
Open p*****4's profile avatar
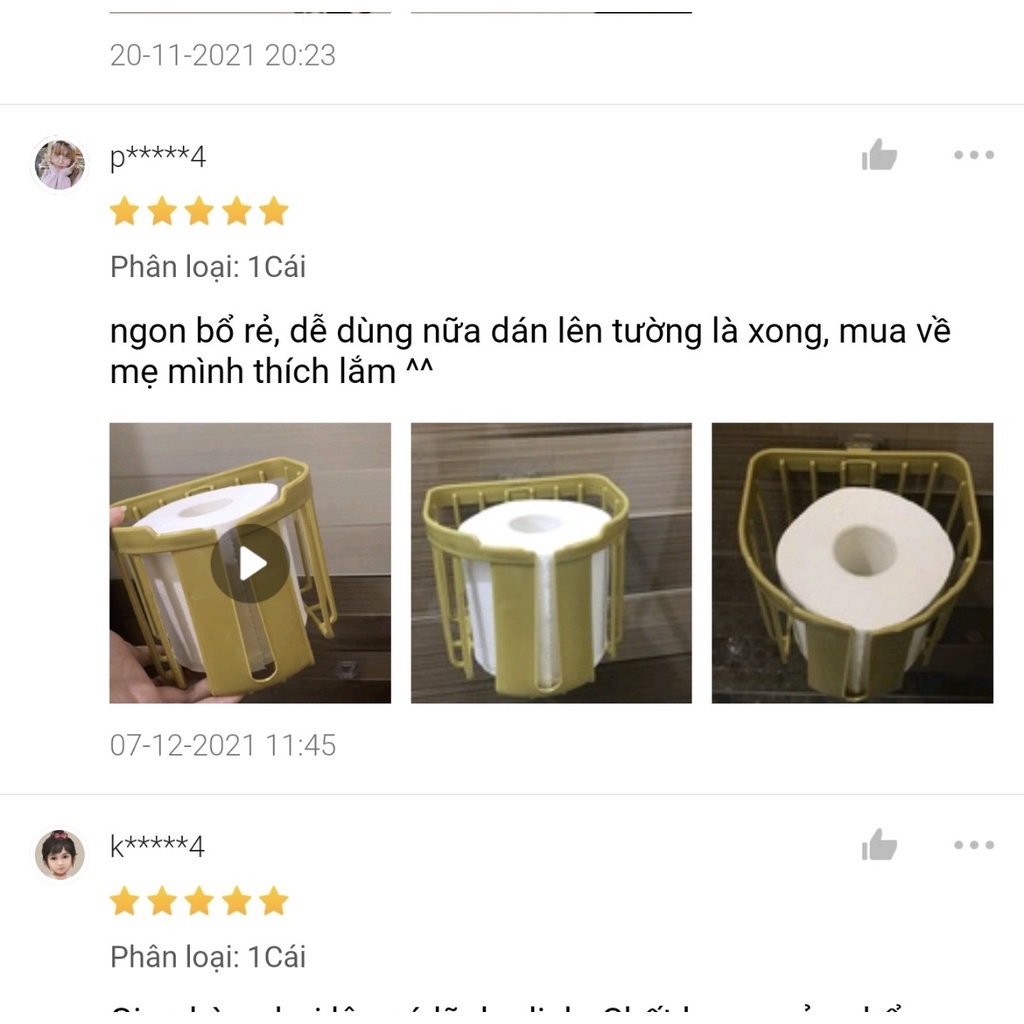tap(60, 164)
